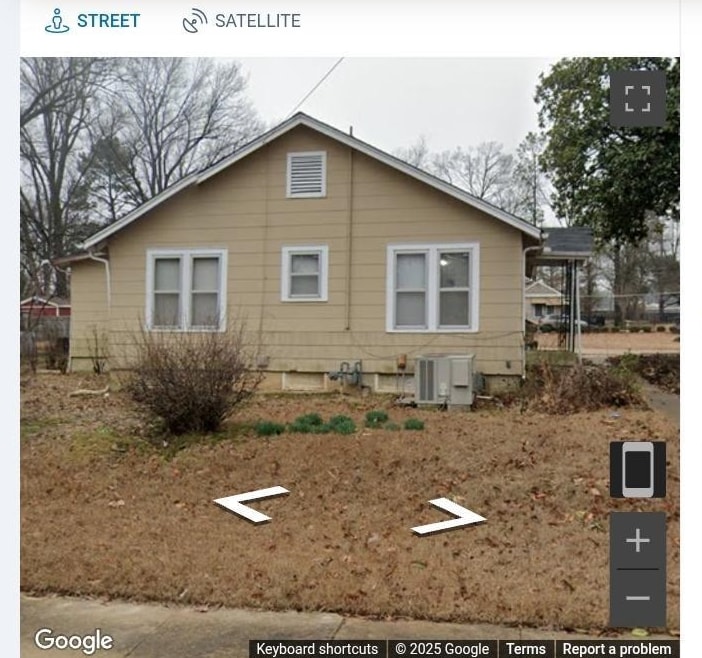Switch to the Satellite view tab
Viewport: 702px width, 658px height.
(241, 21)
